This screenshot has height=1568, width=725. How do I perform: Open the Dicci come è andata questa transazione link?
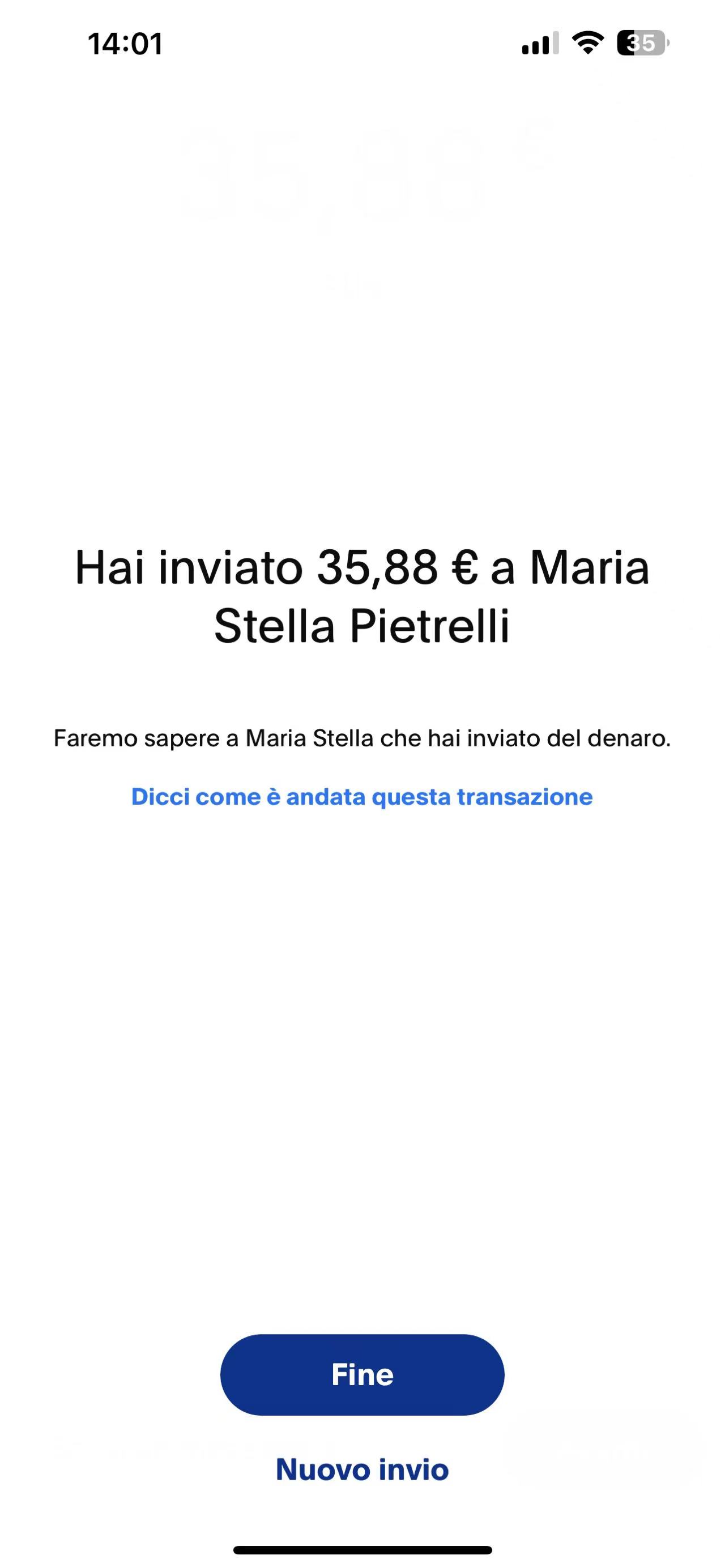[x=362, y=797]
